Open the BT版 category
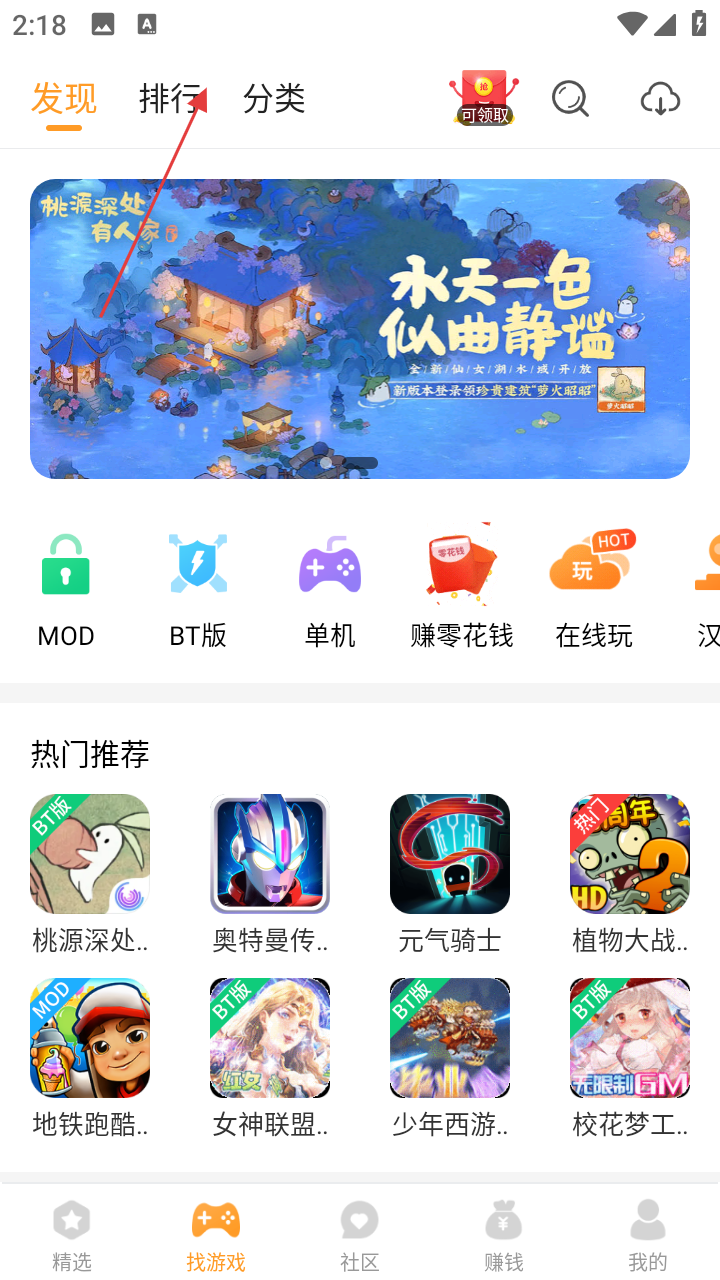Screen dimensions: 720x1280 click(x=198, y=590)
